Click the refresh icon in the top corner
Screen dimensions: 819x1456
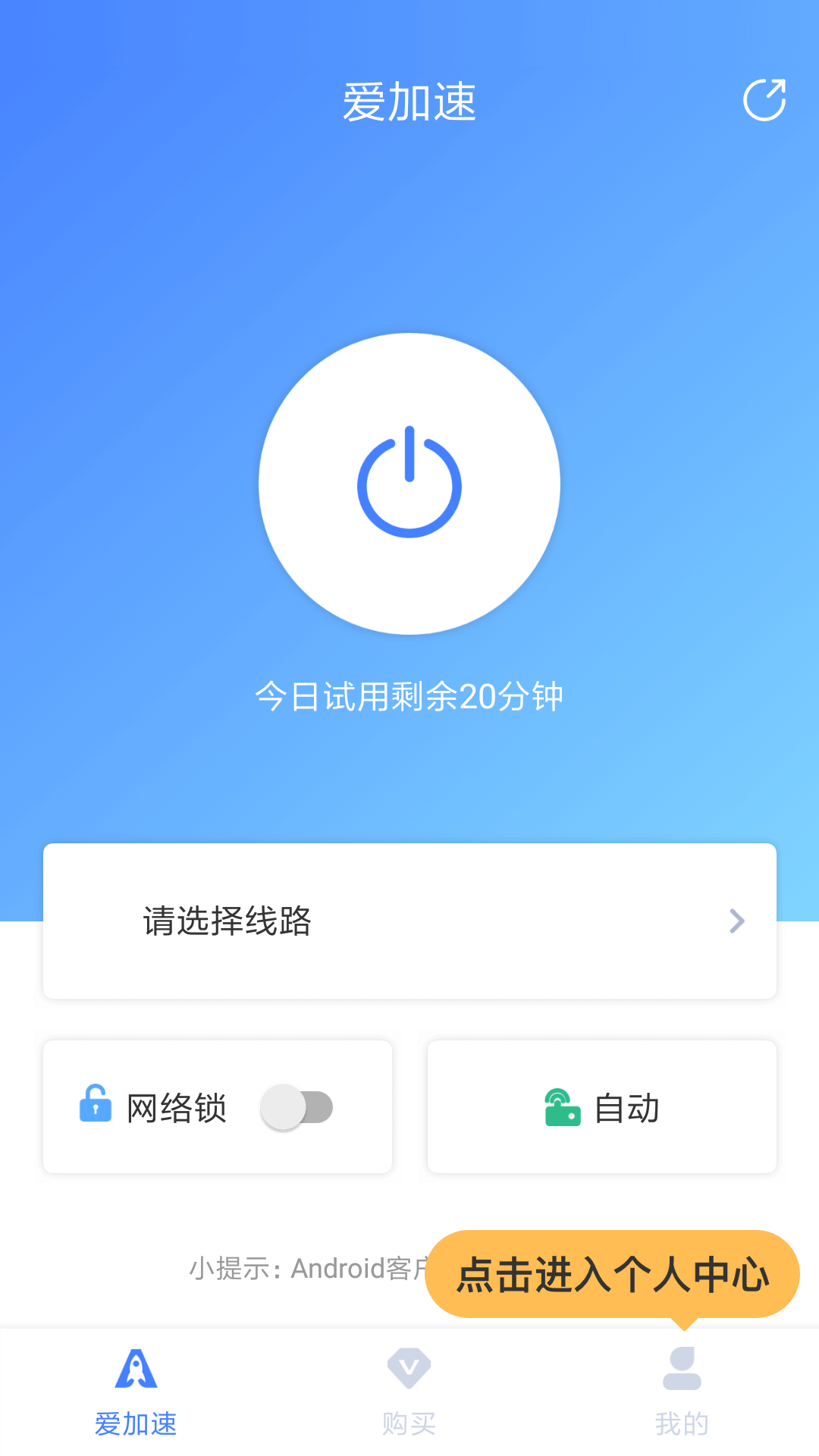tap(764, 99)
